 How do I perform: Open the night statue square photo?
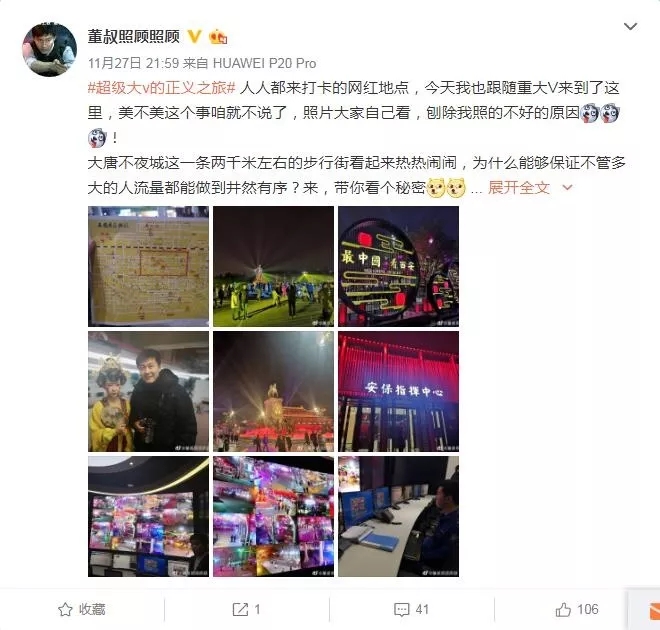coord(273,391)
